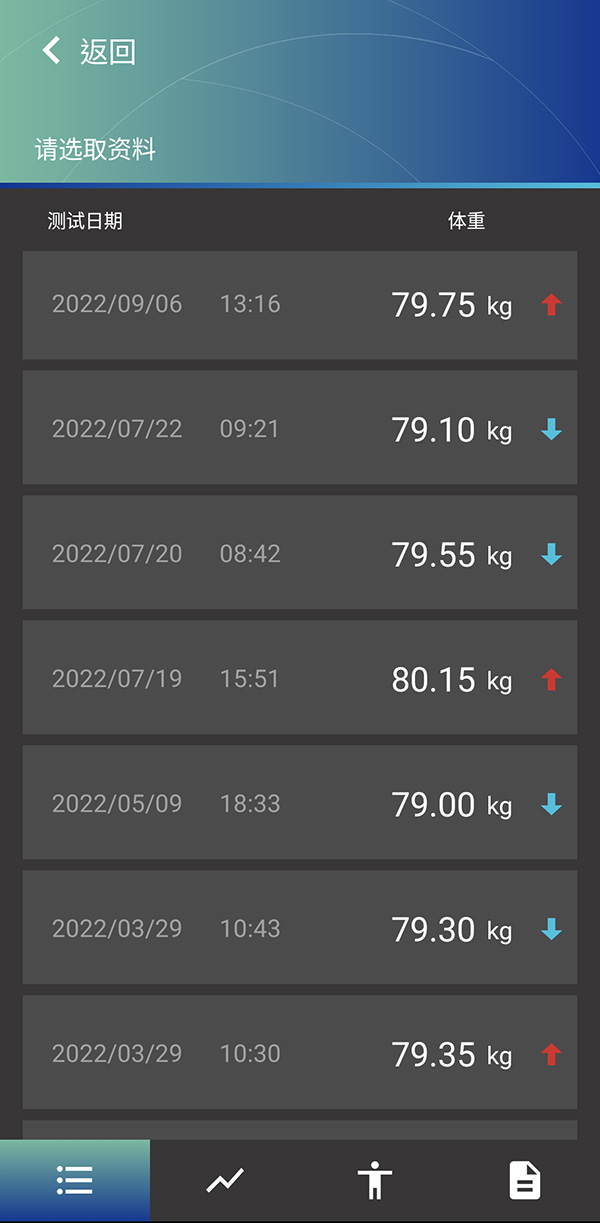Switch to the list view tab
The width and height of the screenshot is (600, 1223).
pyautogui.click(x=75, y=1181)
